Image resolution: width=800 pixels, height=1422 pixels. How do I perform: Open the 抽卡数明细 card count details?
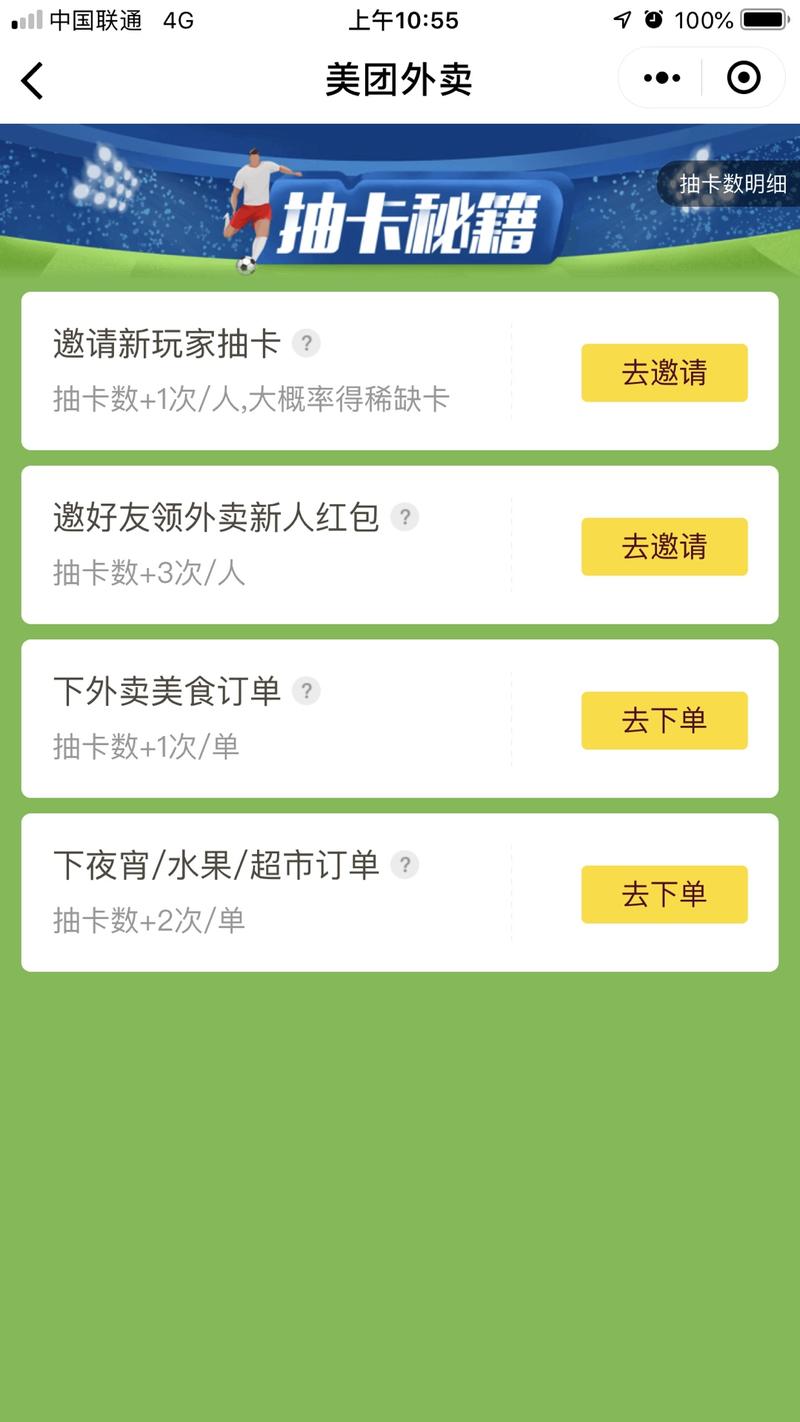731,185
